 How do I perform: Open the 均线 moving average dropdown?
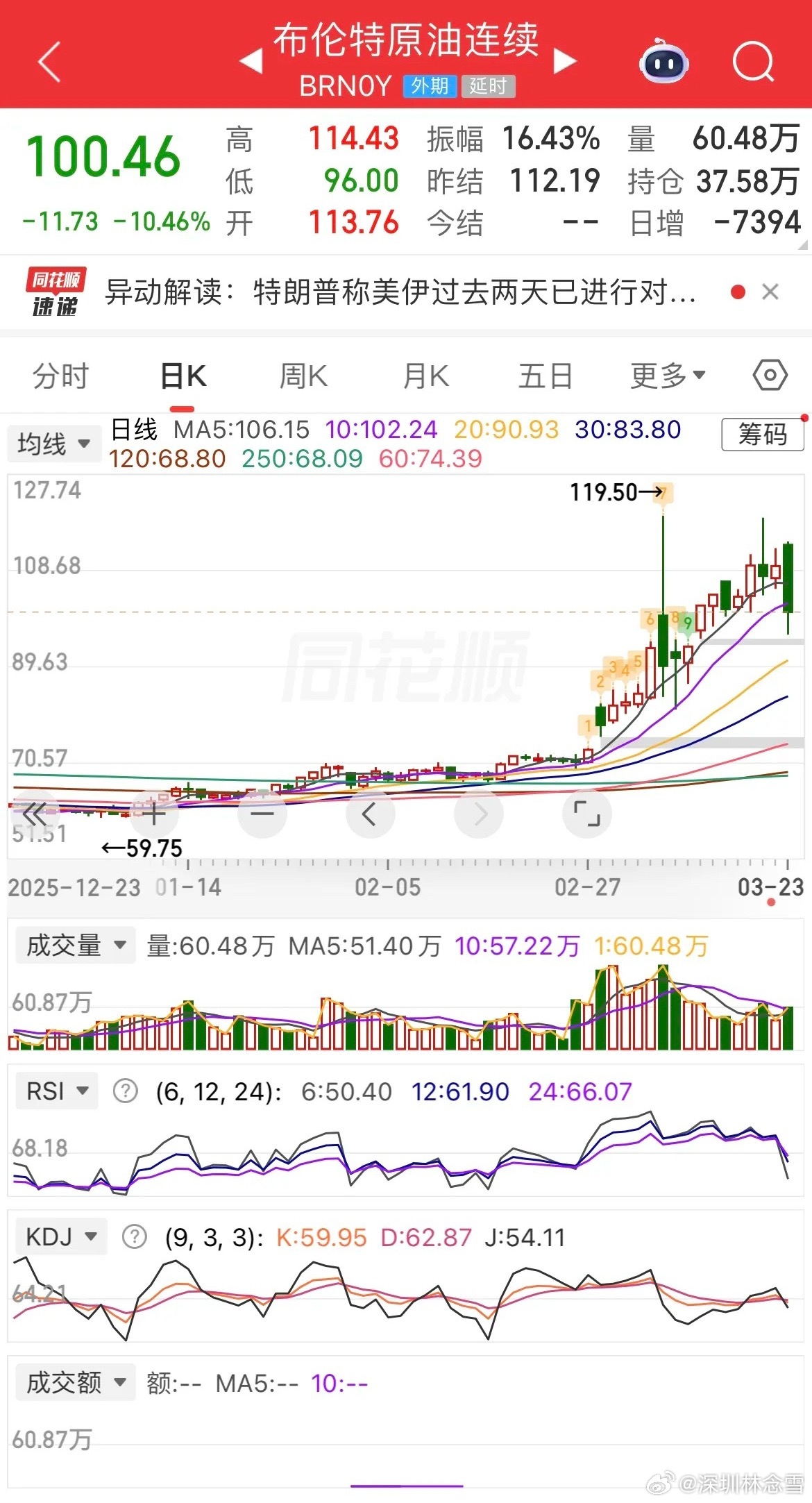(x=54, y=443)
